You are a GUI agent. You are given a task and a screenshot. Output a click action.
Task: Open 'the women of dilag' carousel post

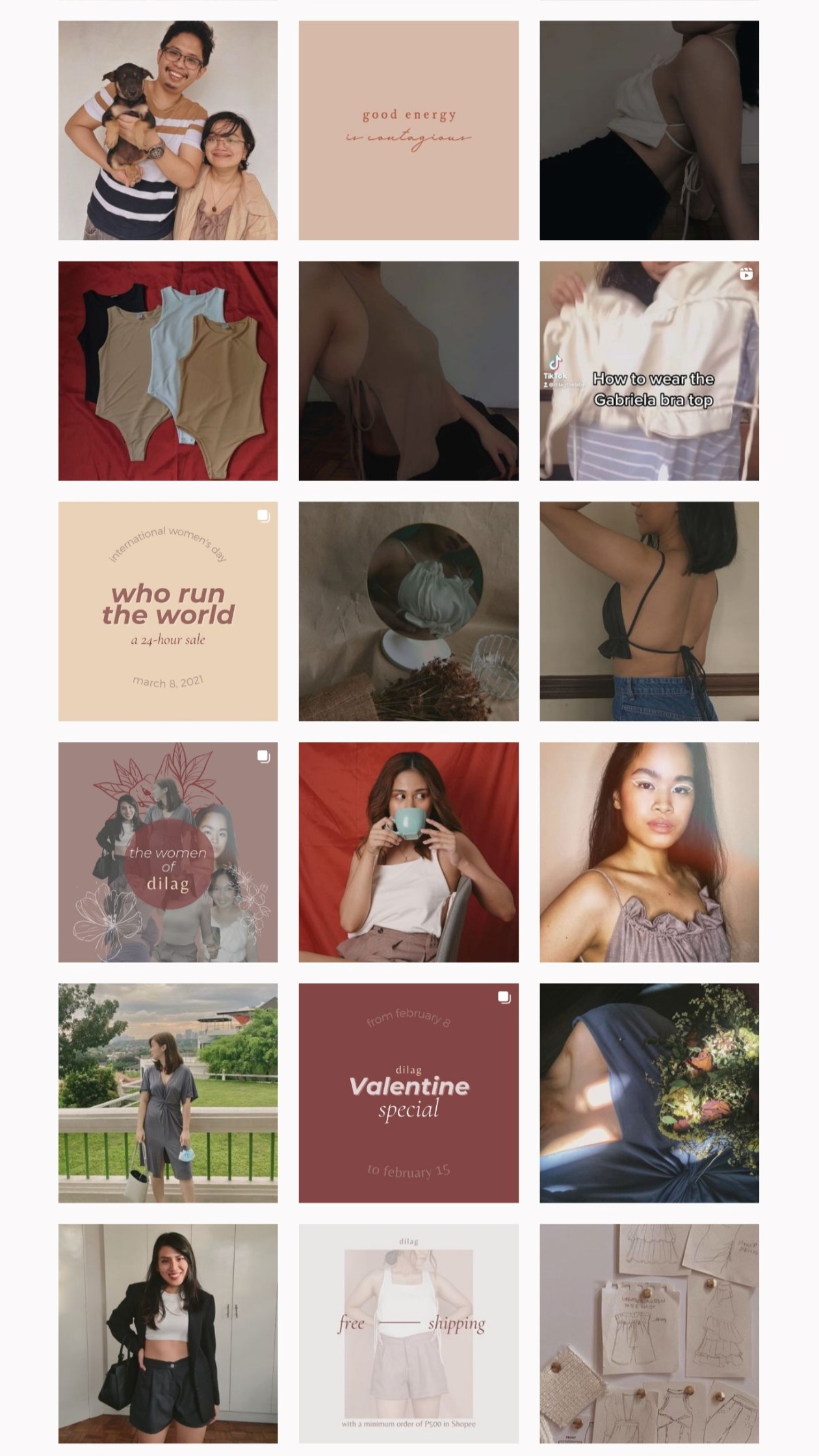168,852
